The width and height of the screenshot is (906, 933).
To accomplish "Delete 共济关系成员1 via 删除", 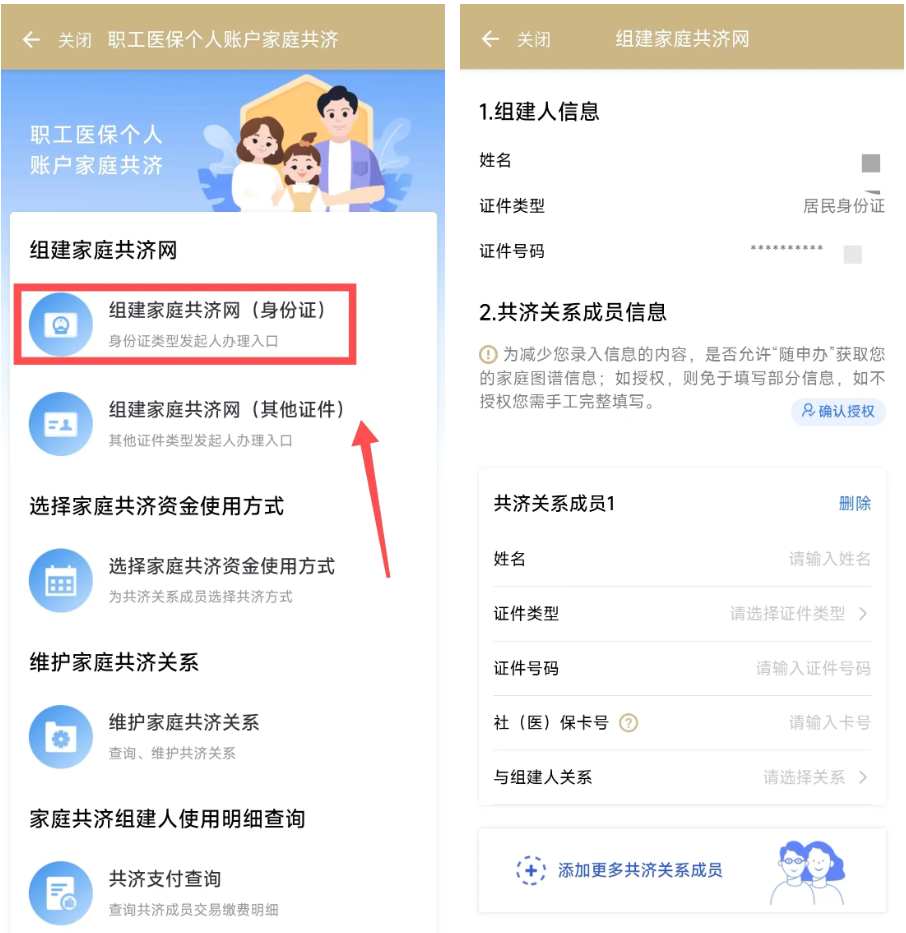I will coord(854,504).
